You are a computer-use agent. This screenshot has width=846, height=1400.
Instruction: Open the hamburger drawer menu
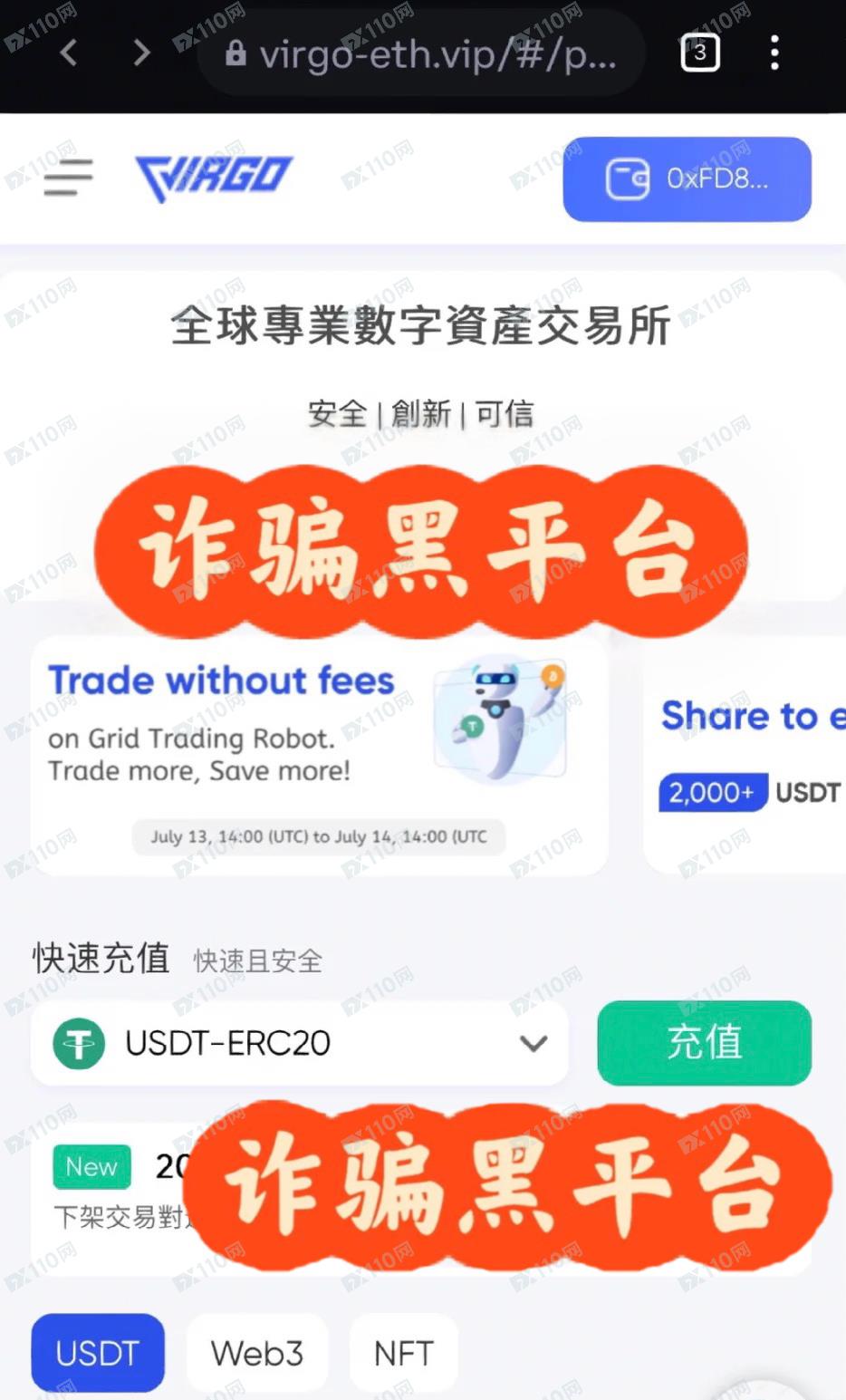click(68, 178)
